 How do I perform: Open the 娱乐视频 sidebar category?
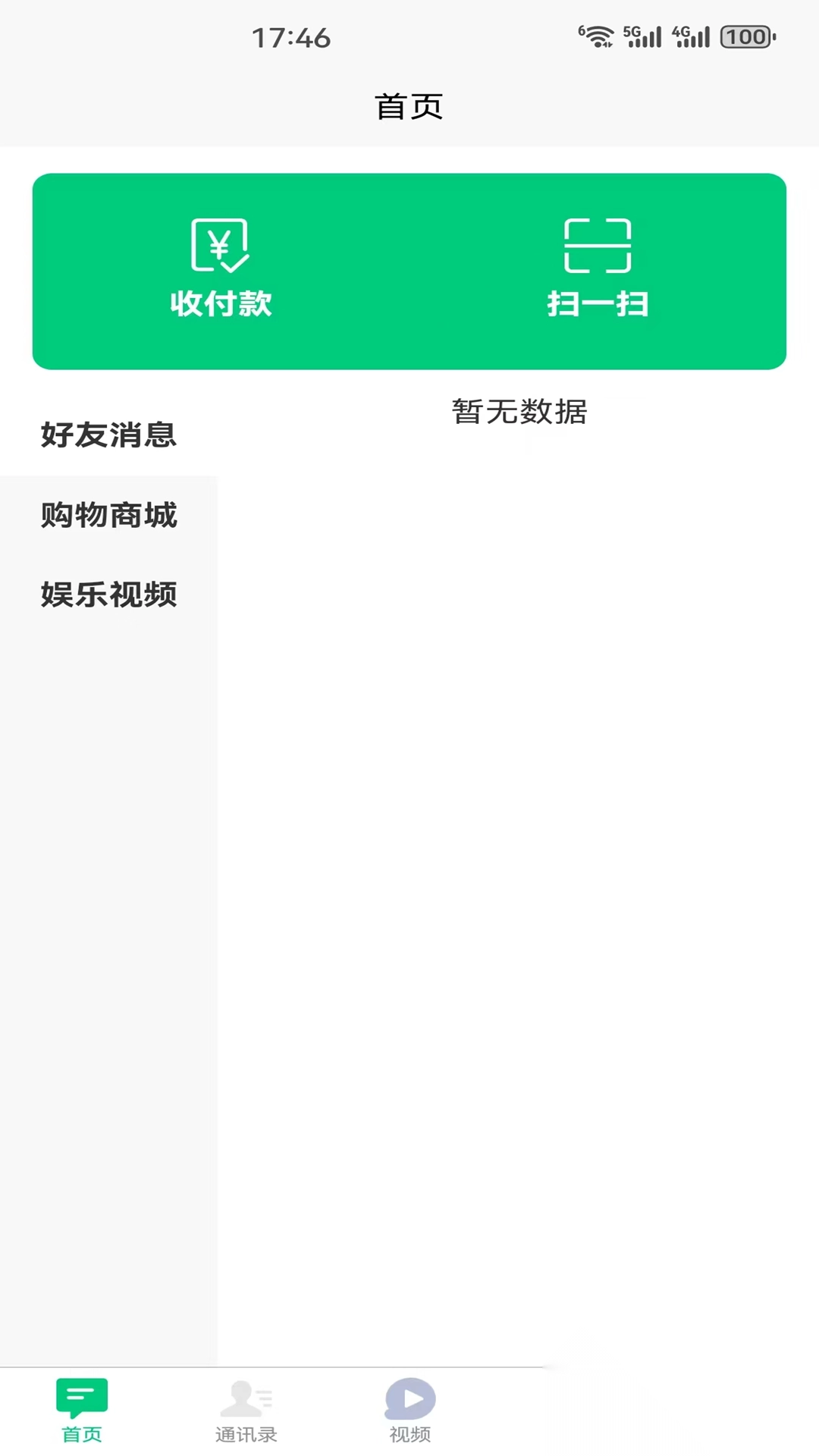point(108,596)
